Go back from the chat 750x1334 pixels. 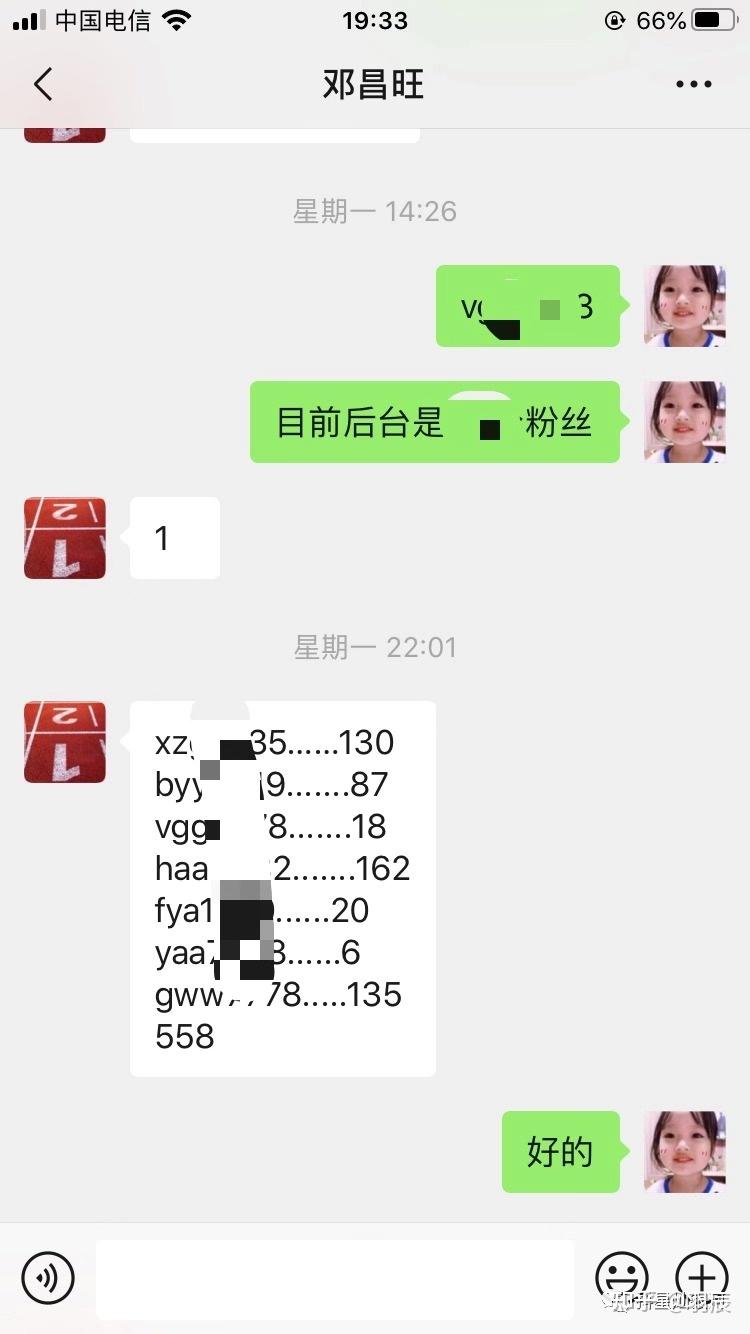[x=42, y=84]
